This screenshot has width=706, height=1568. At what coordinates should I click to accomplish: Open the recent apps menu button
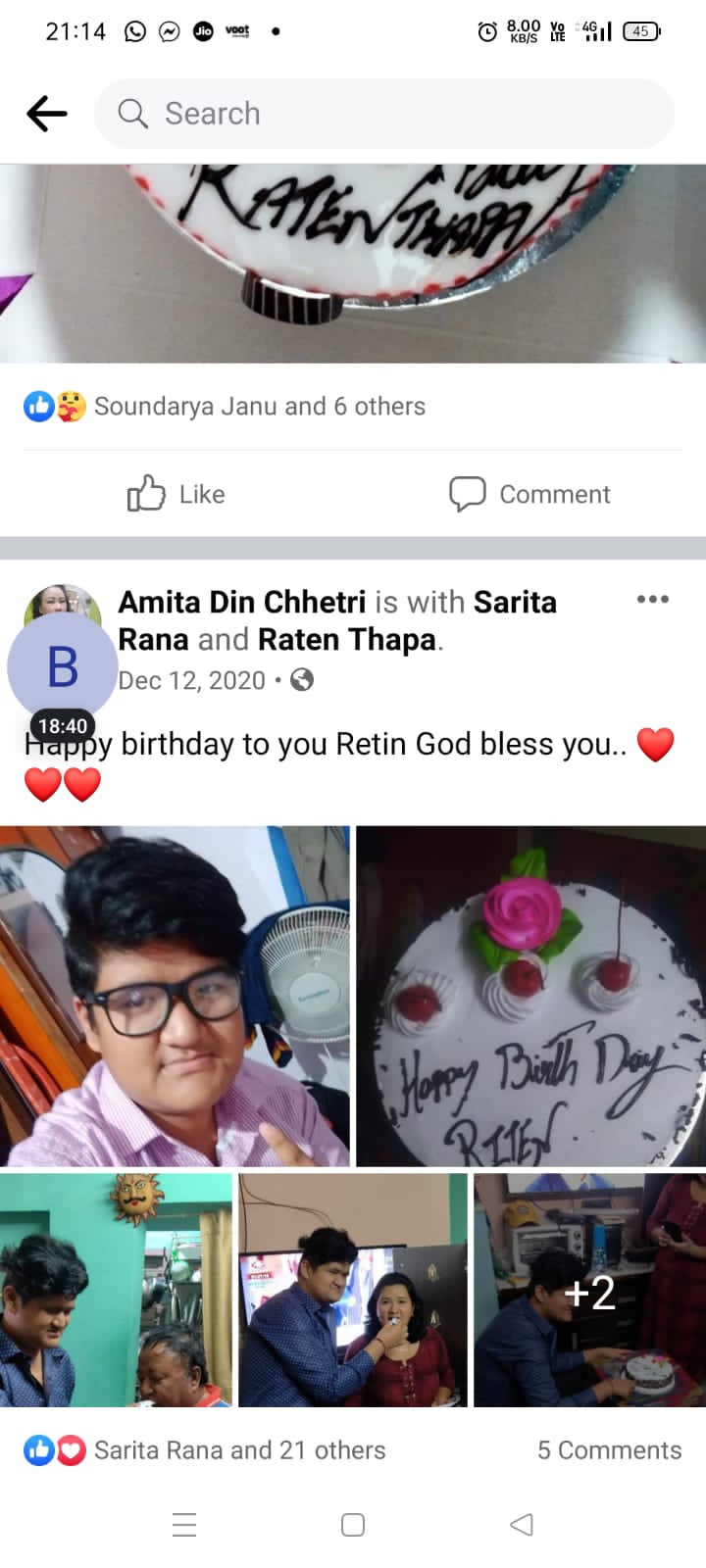tap(184, 1525)
